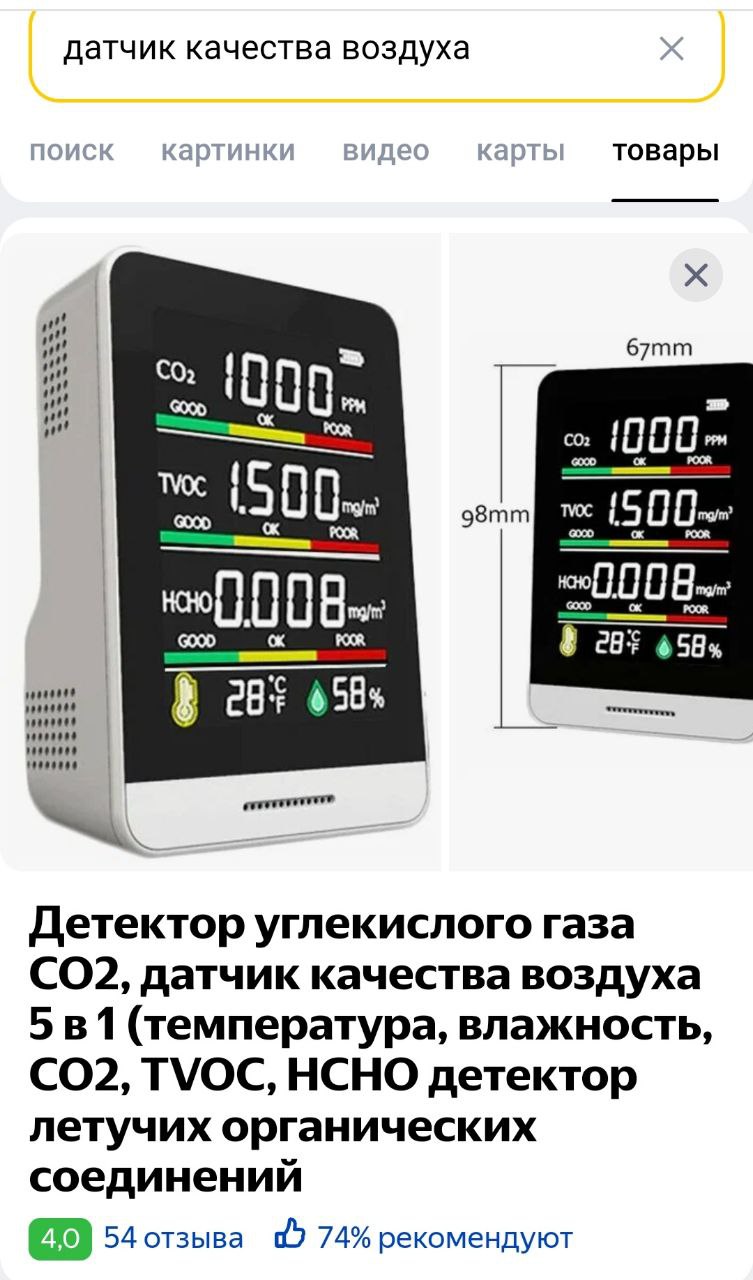This screenshot has width=753, height=1280.
Task: Clear the search query text
Action: coord(672,49)
